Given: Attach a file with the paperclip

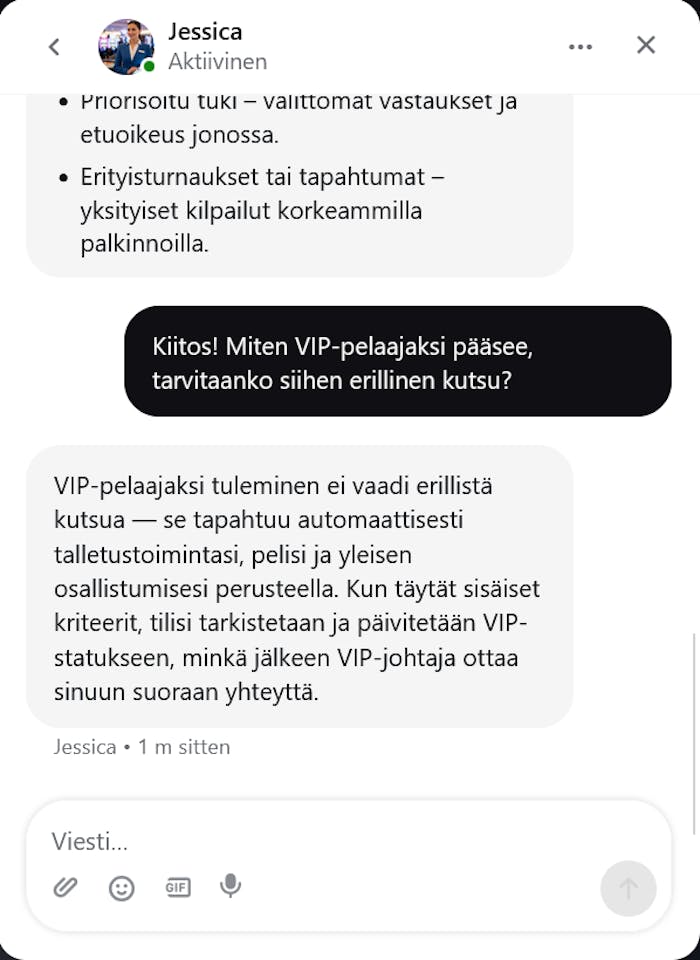Looking at the screenshot, I should 66,887.
